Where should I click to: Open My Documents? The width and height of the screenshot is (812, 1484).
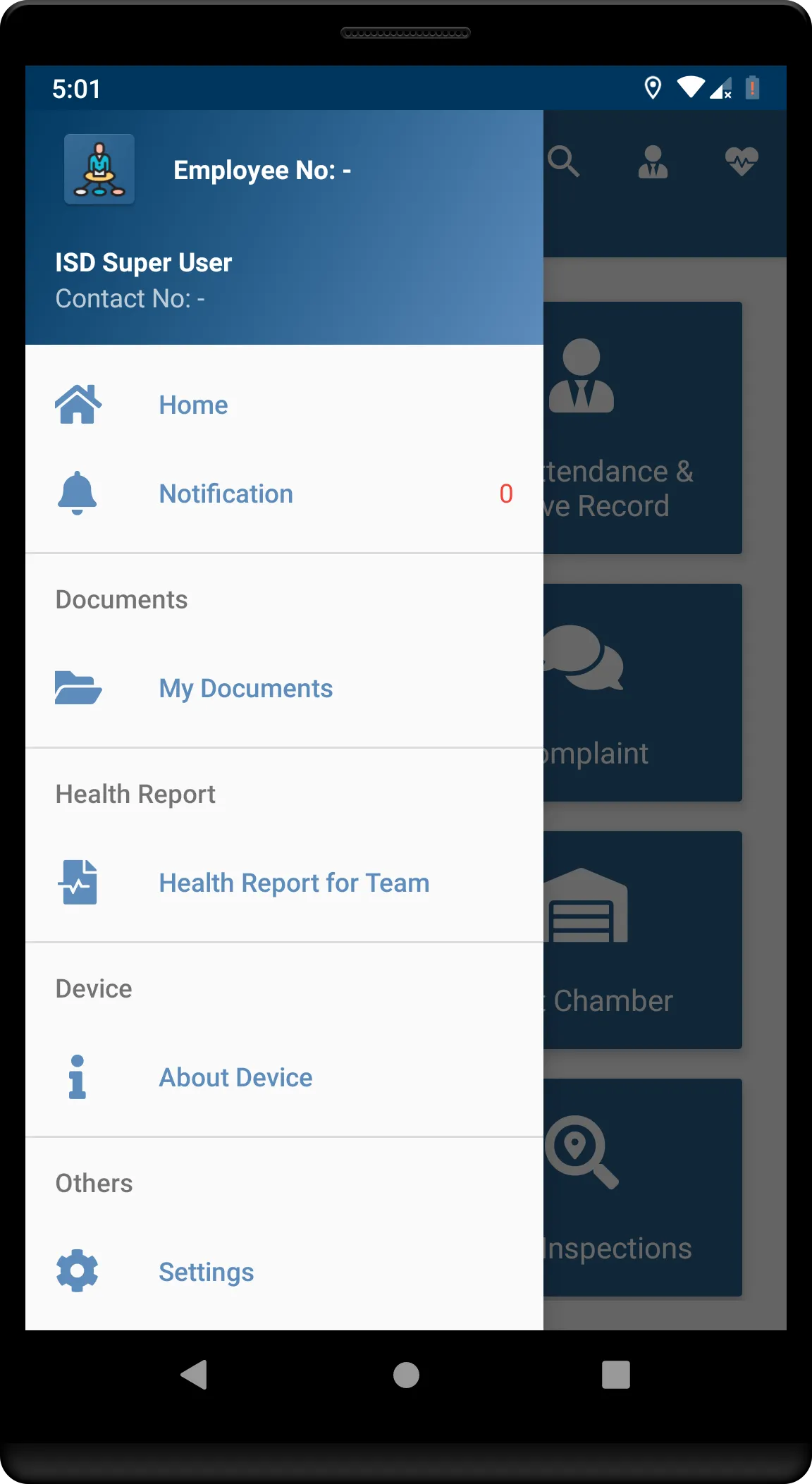[245, 689]
